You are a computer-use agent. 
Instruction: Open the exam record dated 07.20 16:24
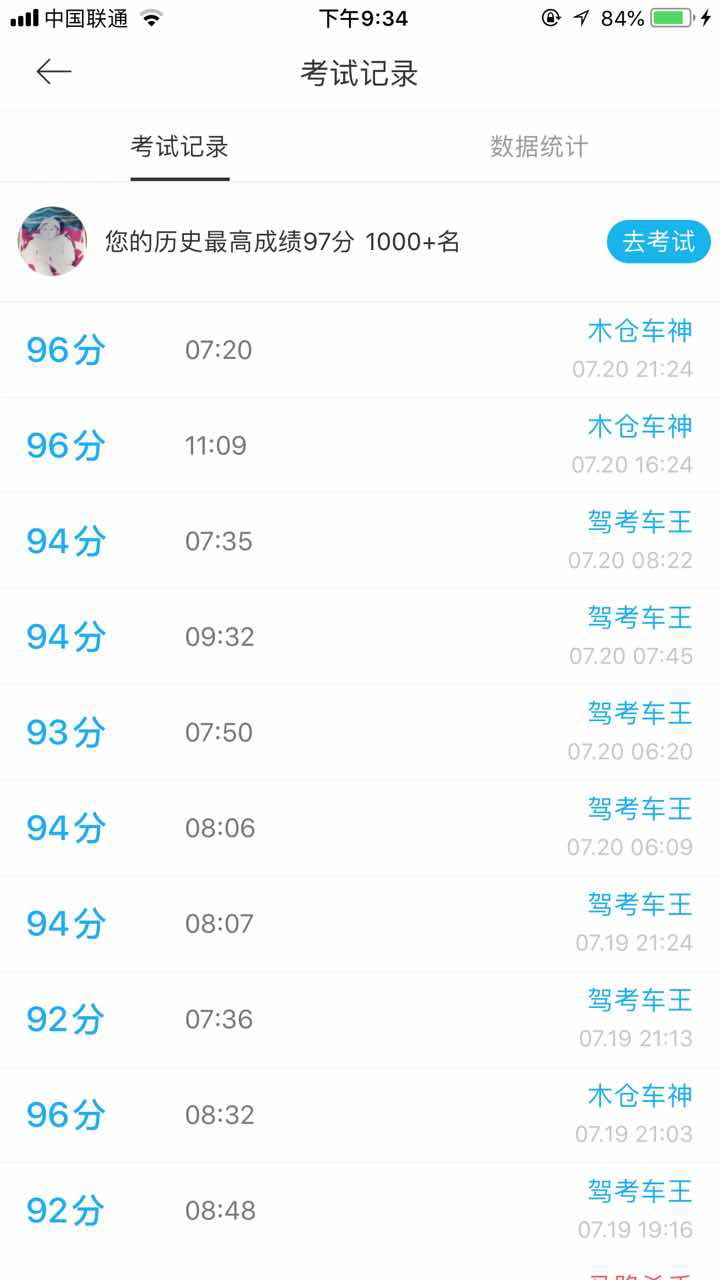[x=360, y=445]
